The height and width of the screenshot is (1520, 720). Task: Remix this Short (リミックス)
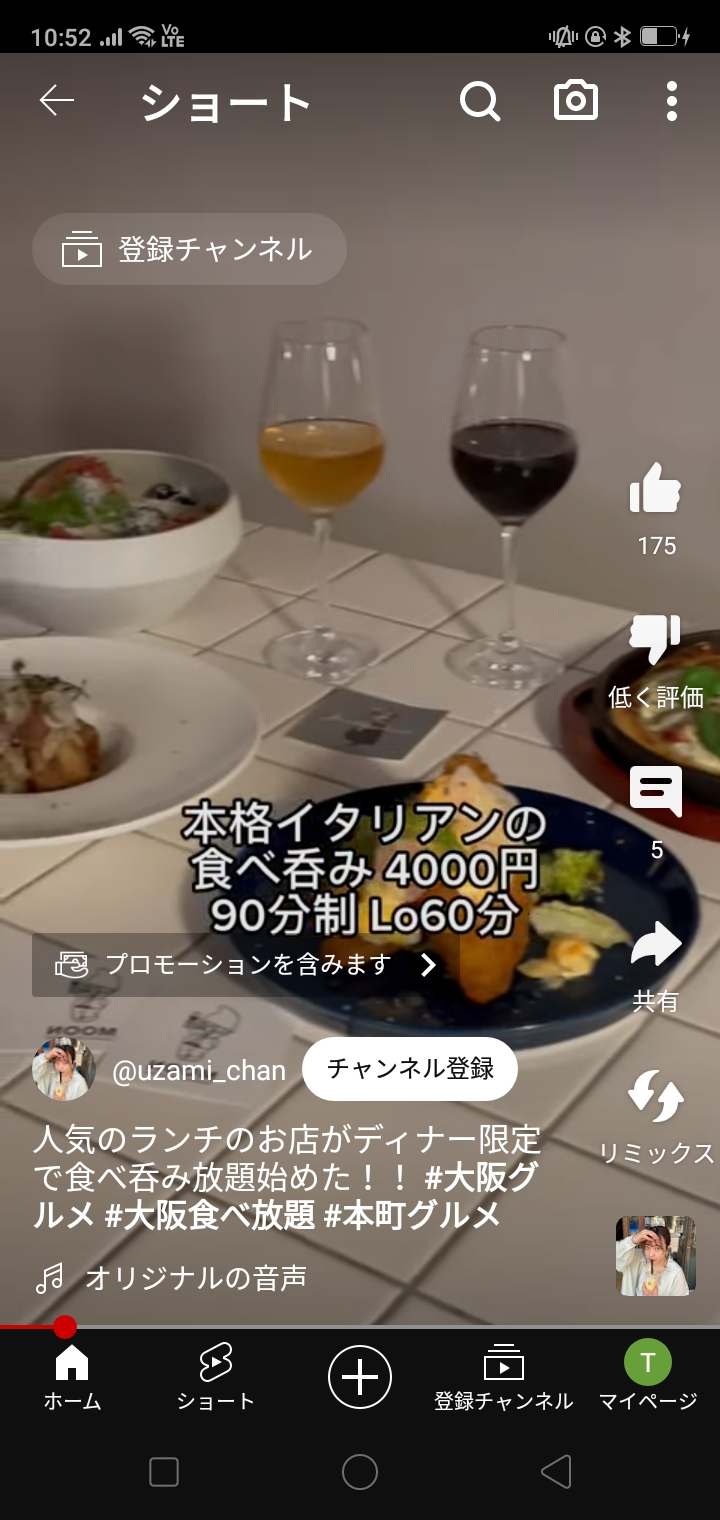click(x=656, y=1097)
